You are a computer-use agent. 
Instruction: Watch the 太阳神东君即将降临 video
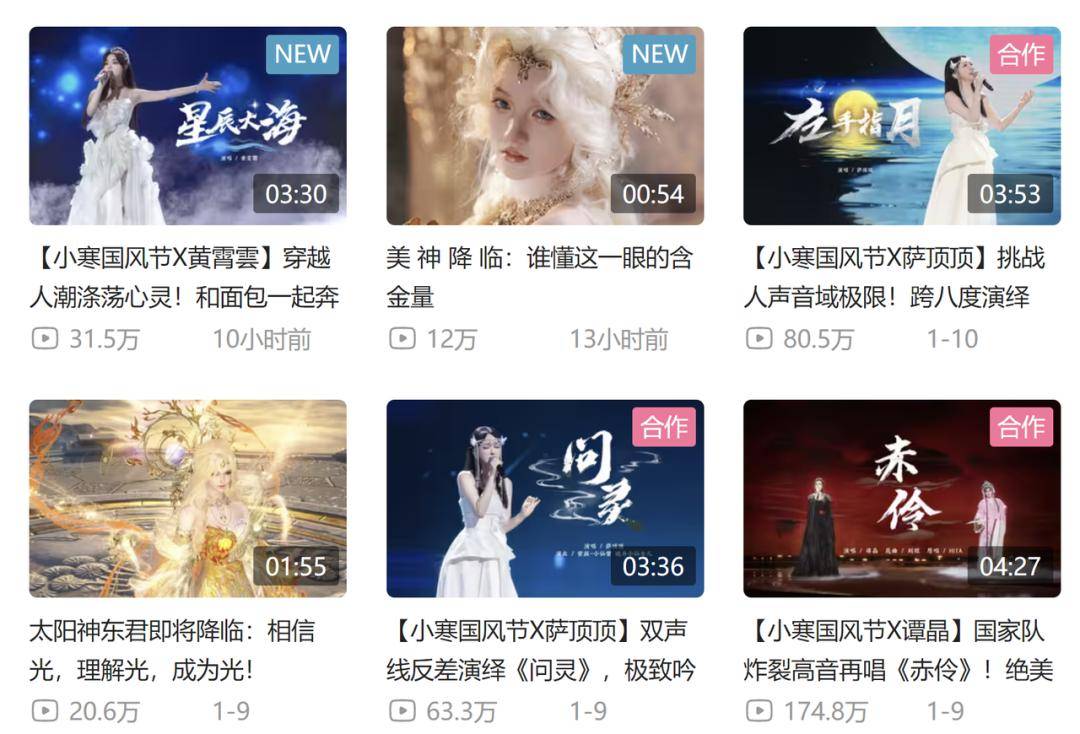(187, 498)
